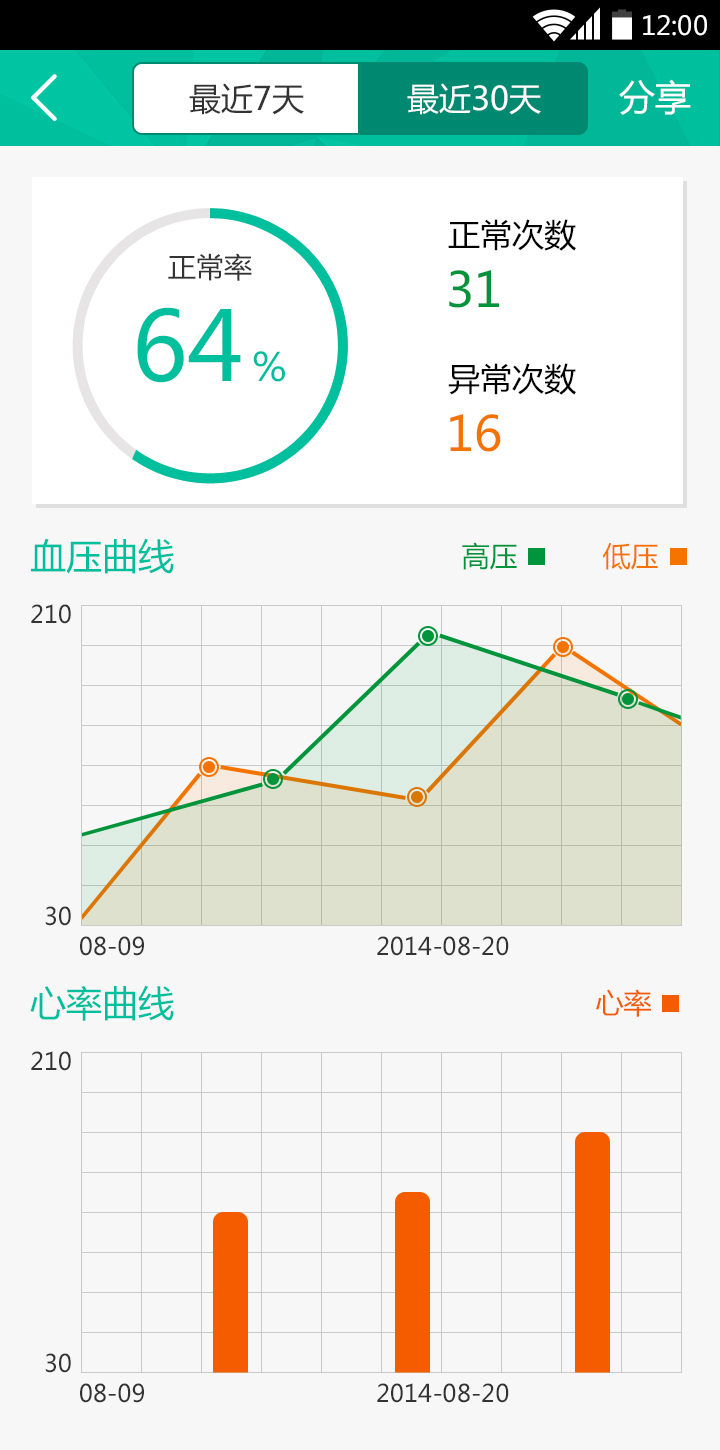Toggle 低压 line visibility in legend

[x=679, y=557]
